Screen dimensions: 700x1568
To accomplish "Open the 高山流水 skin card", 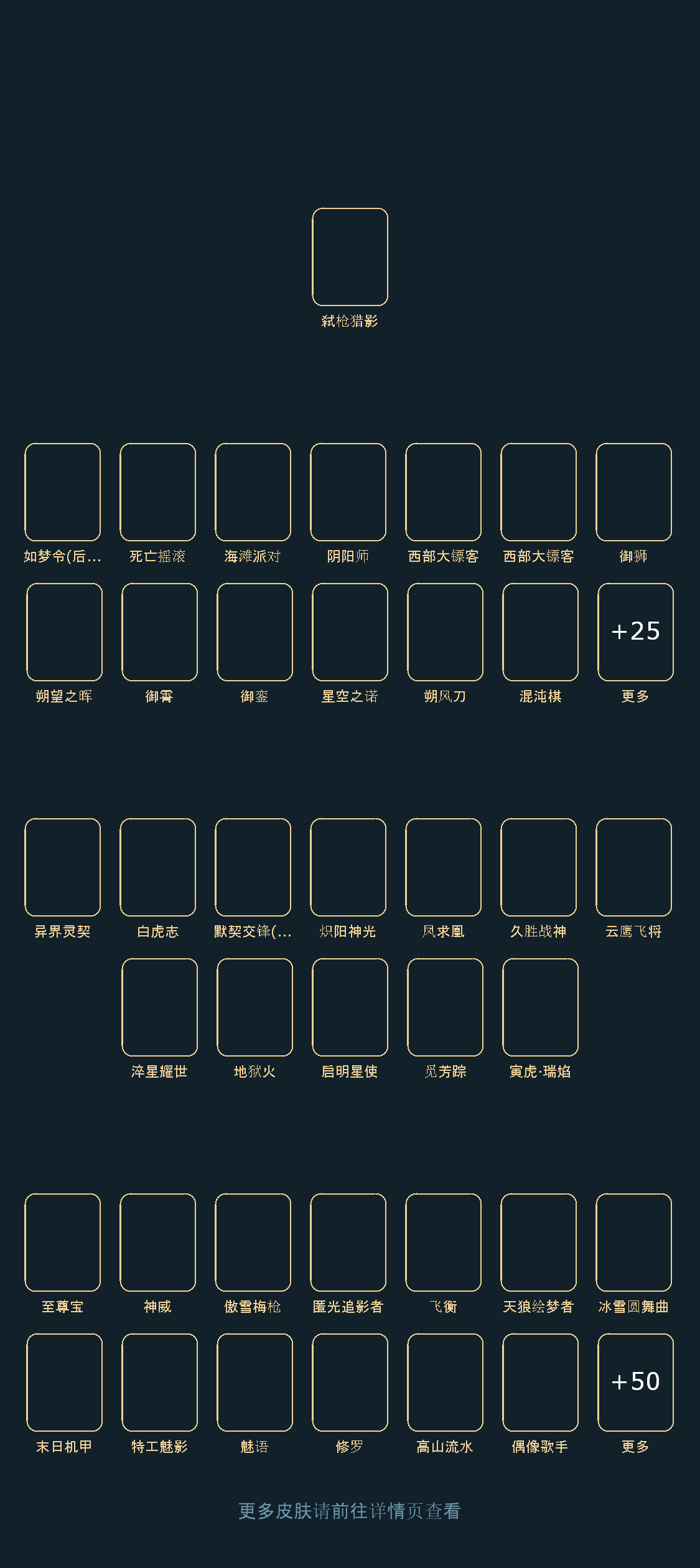I will pyautogui.click(x=445, y=1383).
